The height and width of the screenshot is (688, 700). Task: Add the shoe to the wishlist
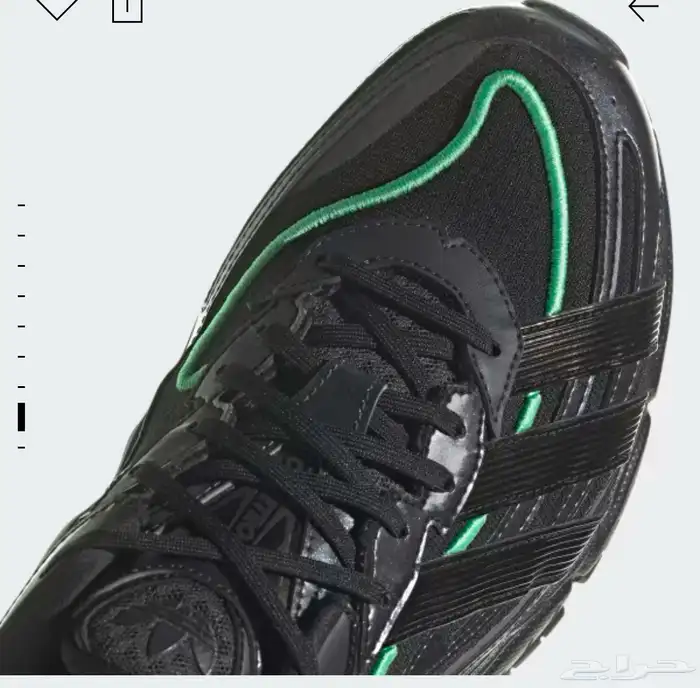56,6
